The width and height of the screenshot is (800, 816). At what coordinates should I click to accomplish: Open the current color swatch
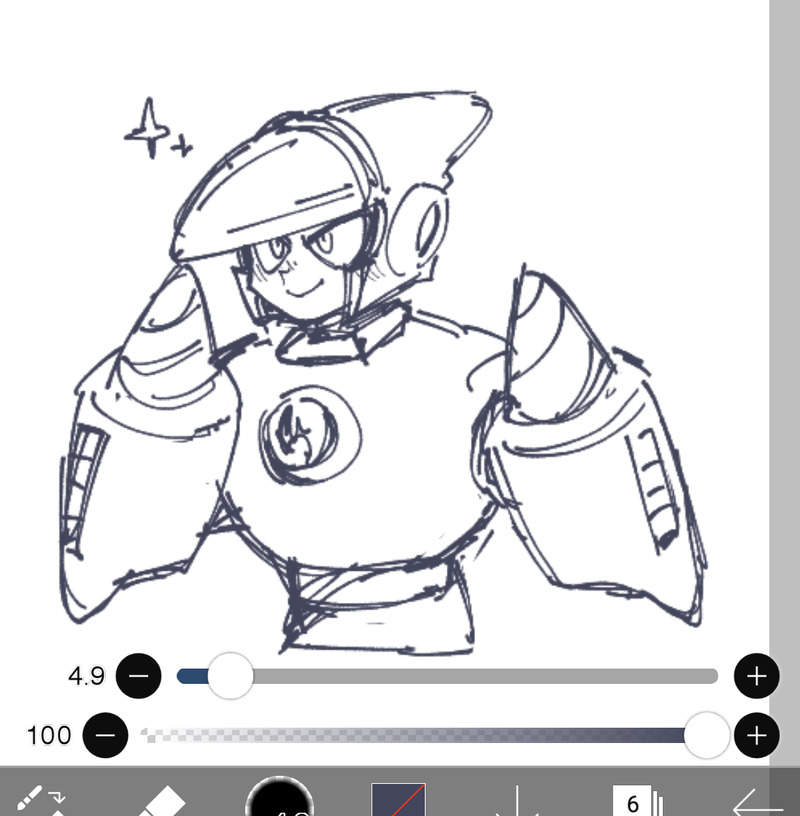coord(399,800)
